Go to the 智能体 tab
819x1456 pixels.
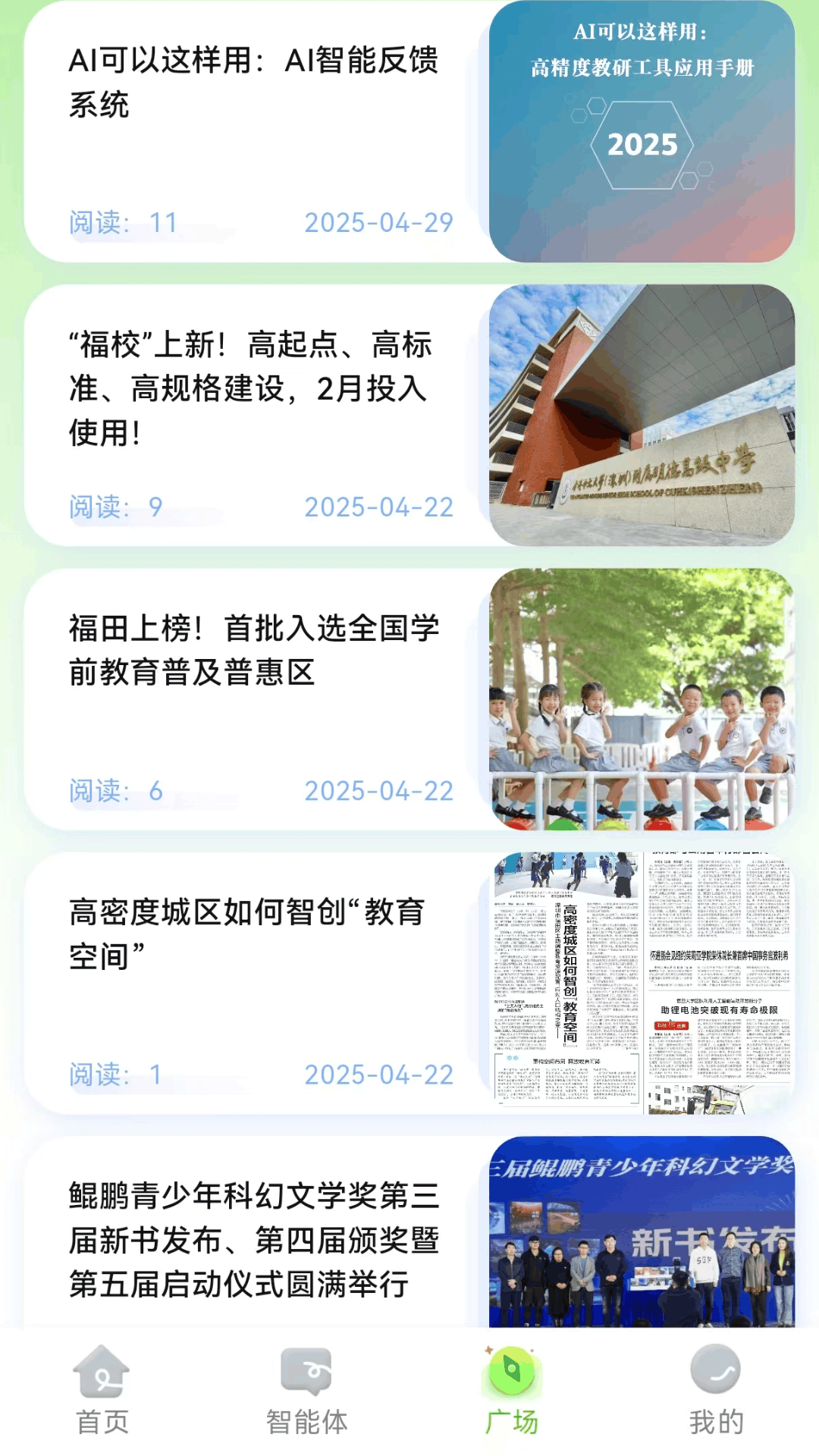[306, 1391]
